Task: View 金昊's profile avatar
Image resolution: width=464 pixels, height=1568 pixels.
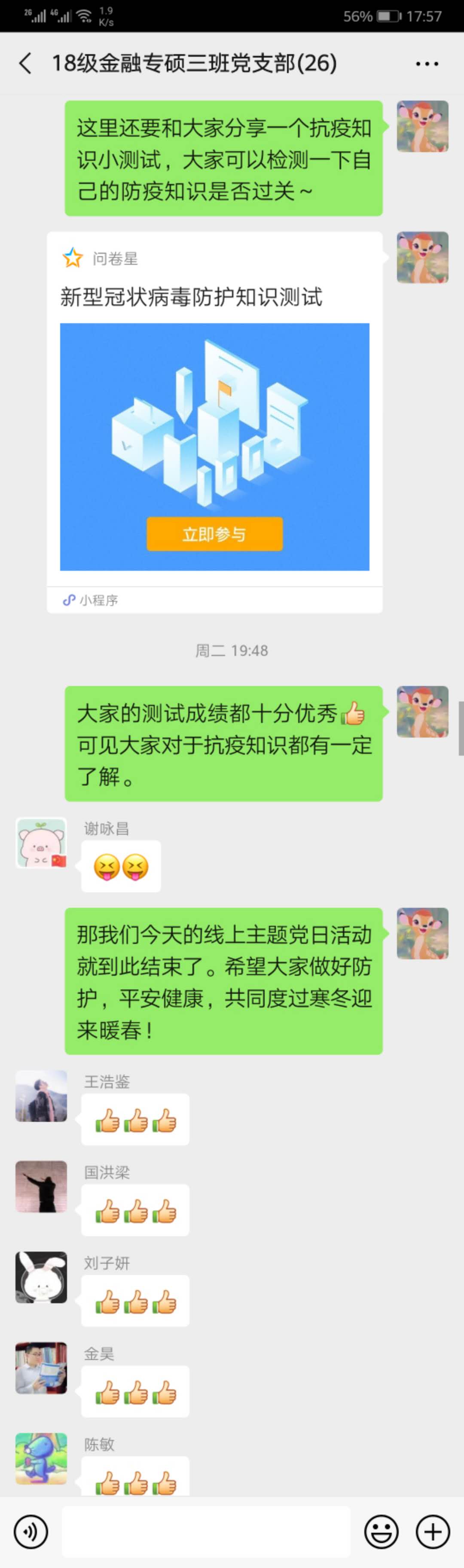Action: pyautogui.click(x=41, y=1368)
